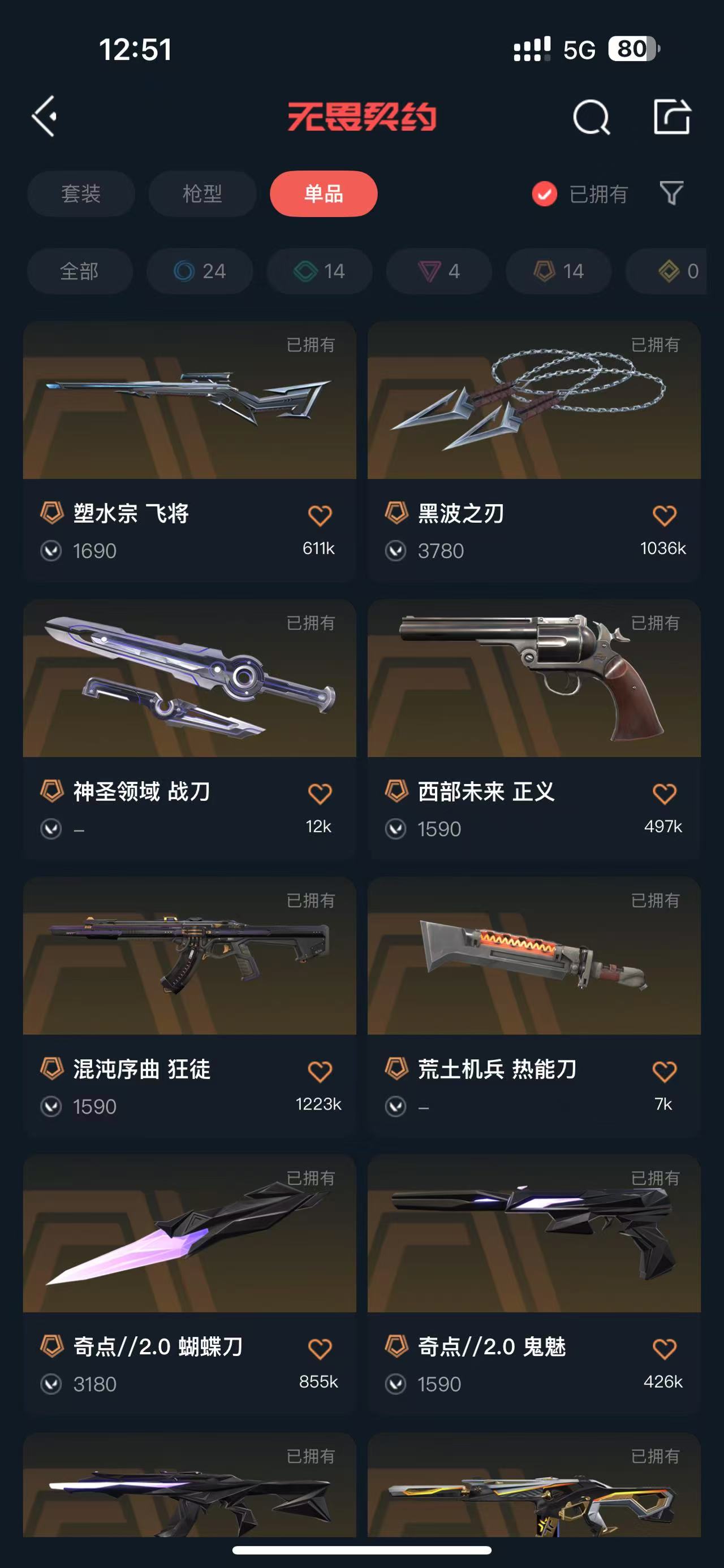Image resolution: width=724 pixels, height=1568 pixels.
Task: Like the 西部未来 正义 skin
Action: pyautogui.click(x=663, y=793)
